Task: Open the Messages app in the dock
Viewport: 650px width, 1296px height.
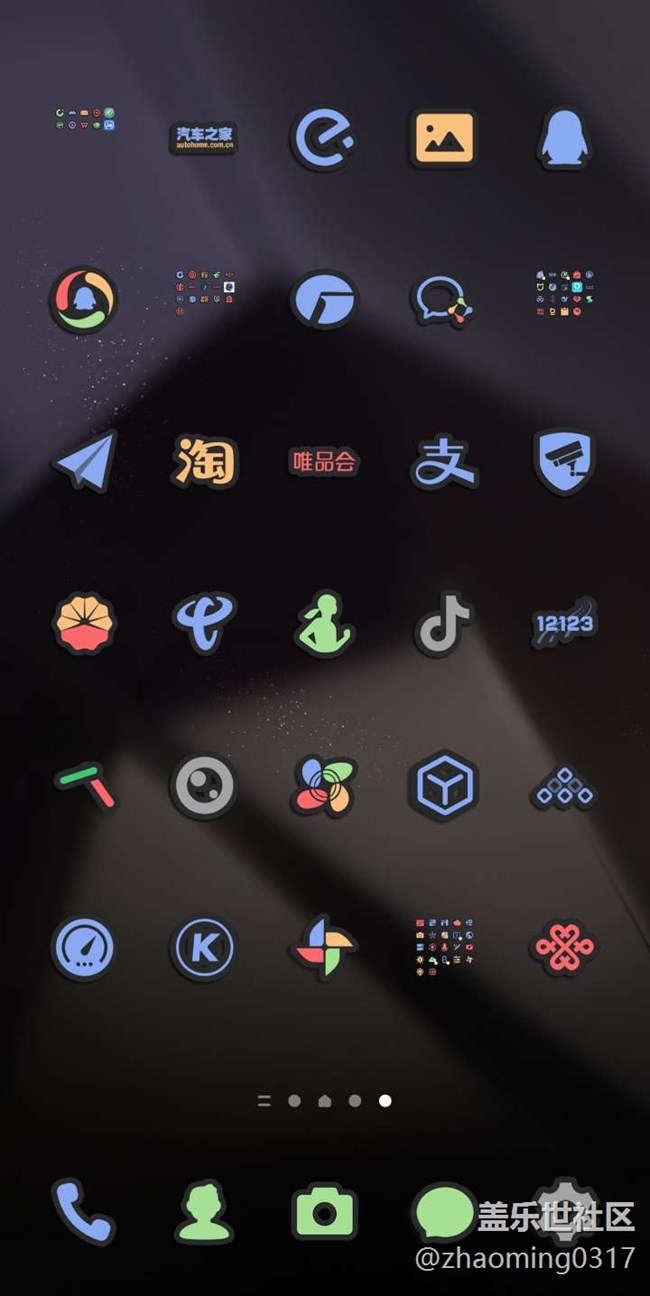Action: pyautogui.click(x=443, y=1212)
